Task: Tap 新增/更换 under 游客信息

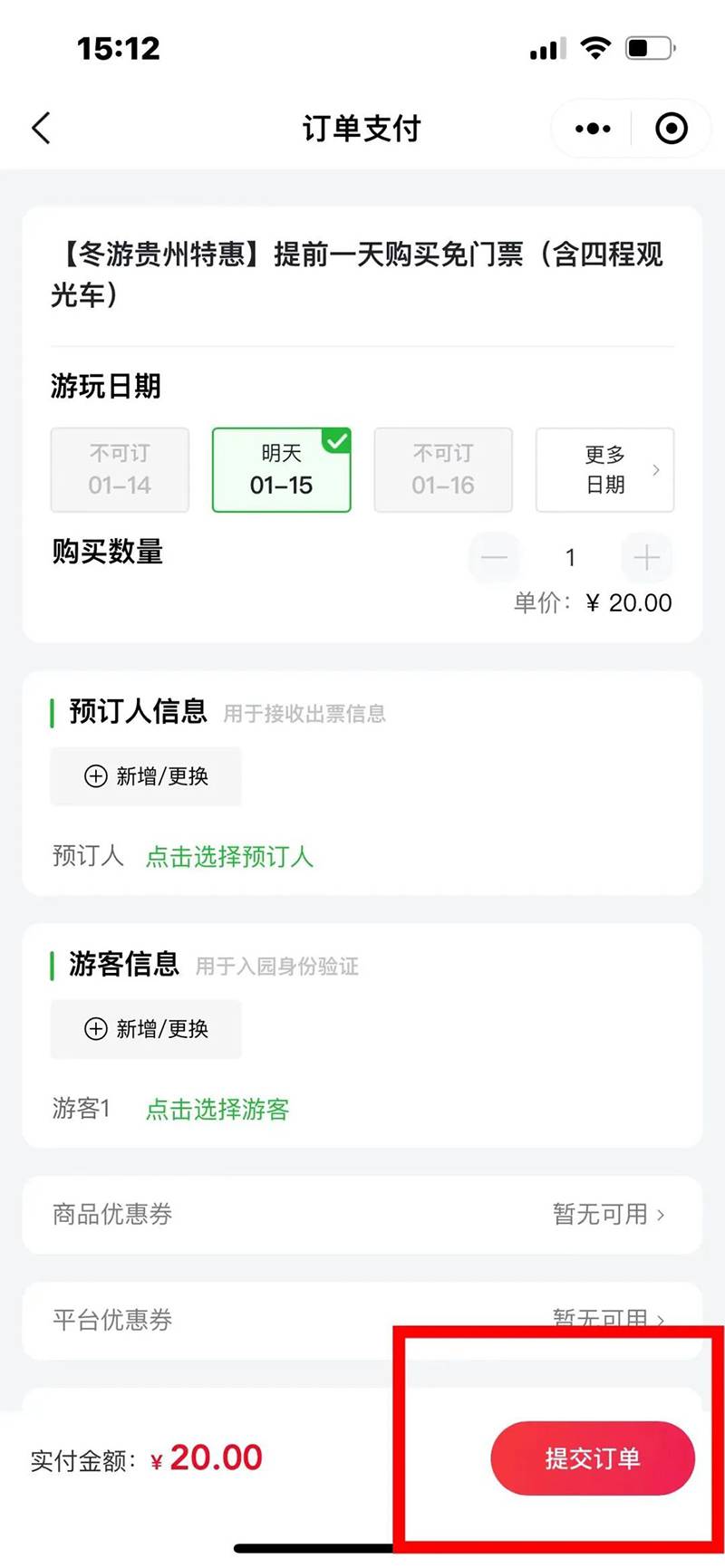Action: tap(146, 1029)
